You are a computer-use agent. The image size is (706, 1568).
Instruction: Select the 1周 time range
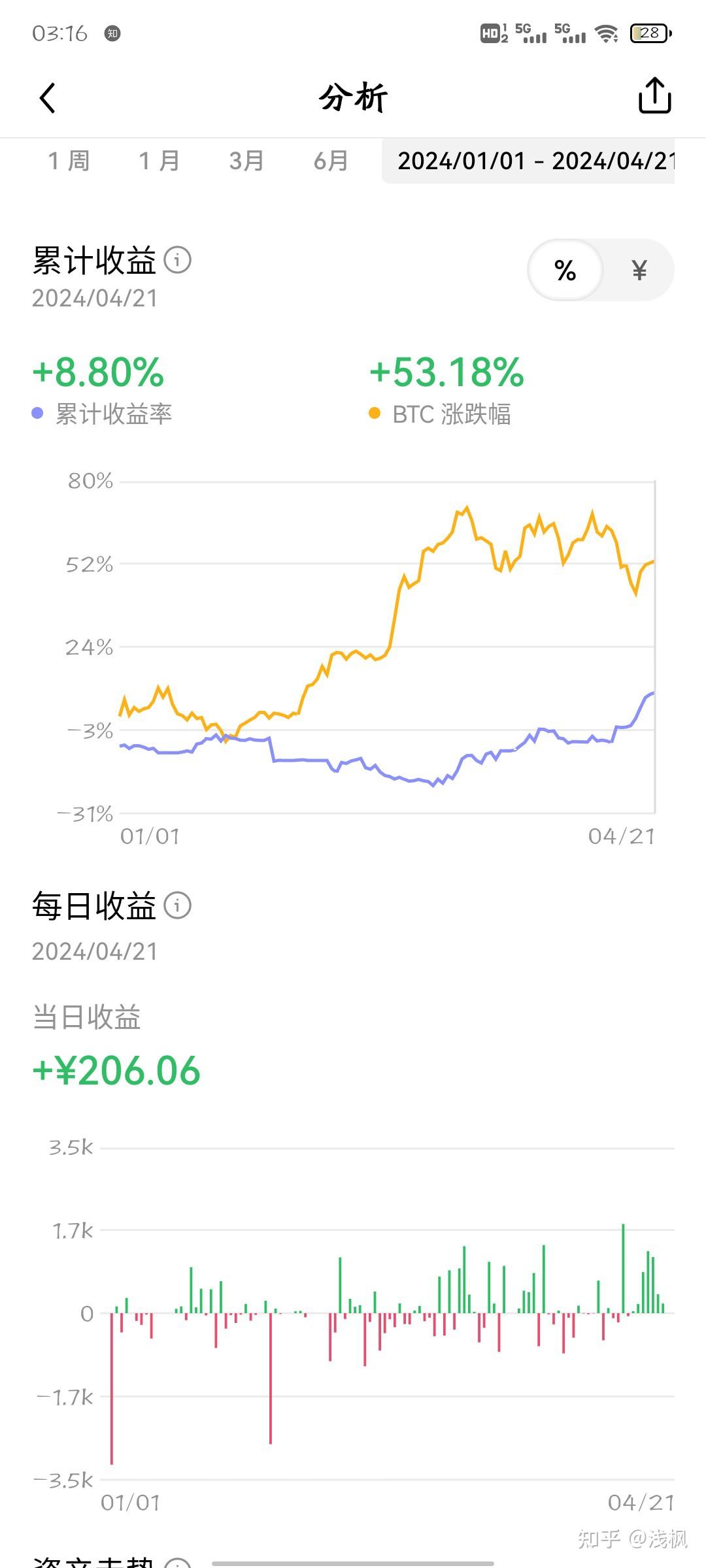tap(67, 160)
